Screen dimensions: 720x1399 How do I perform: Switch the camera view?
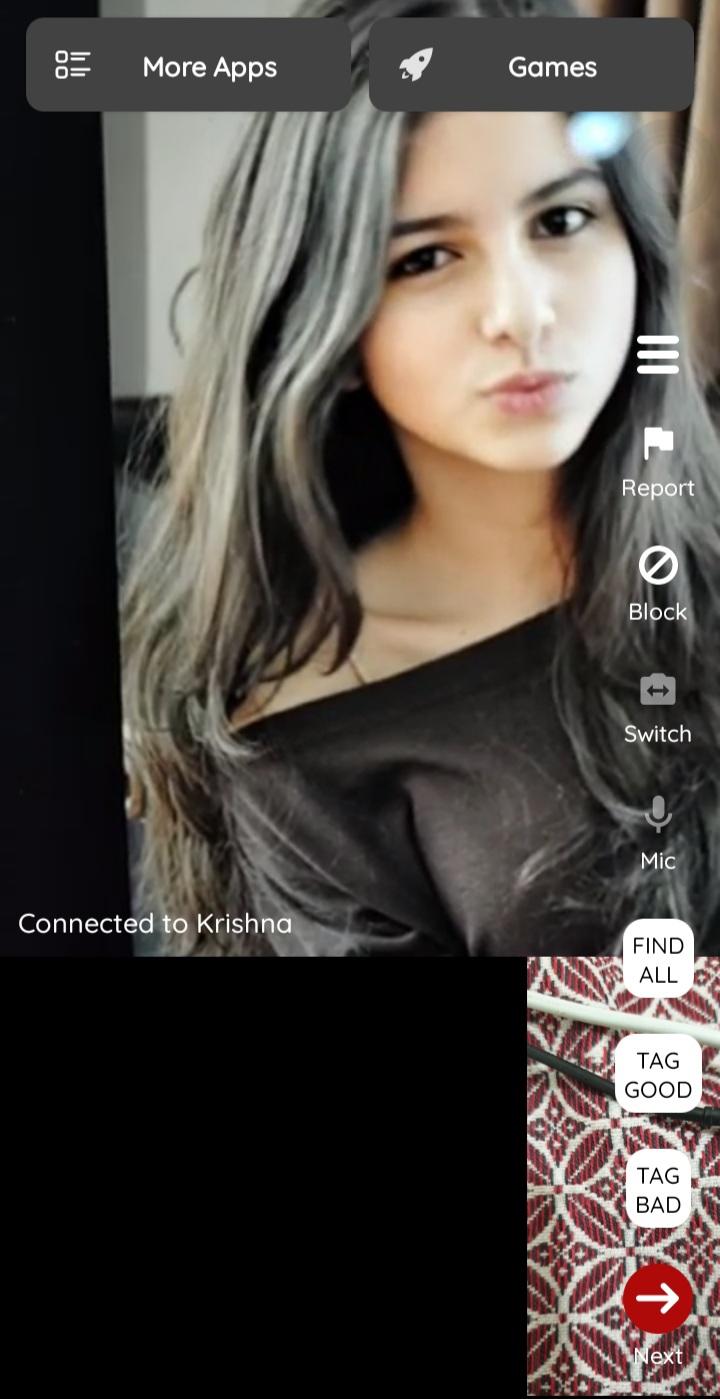pos(657,707)
